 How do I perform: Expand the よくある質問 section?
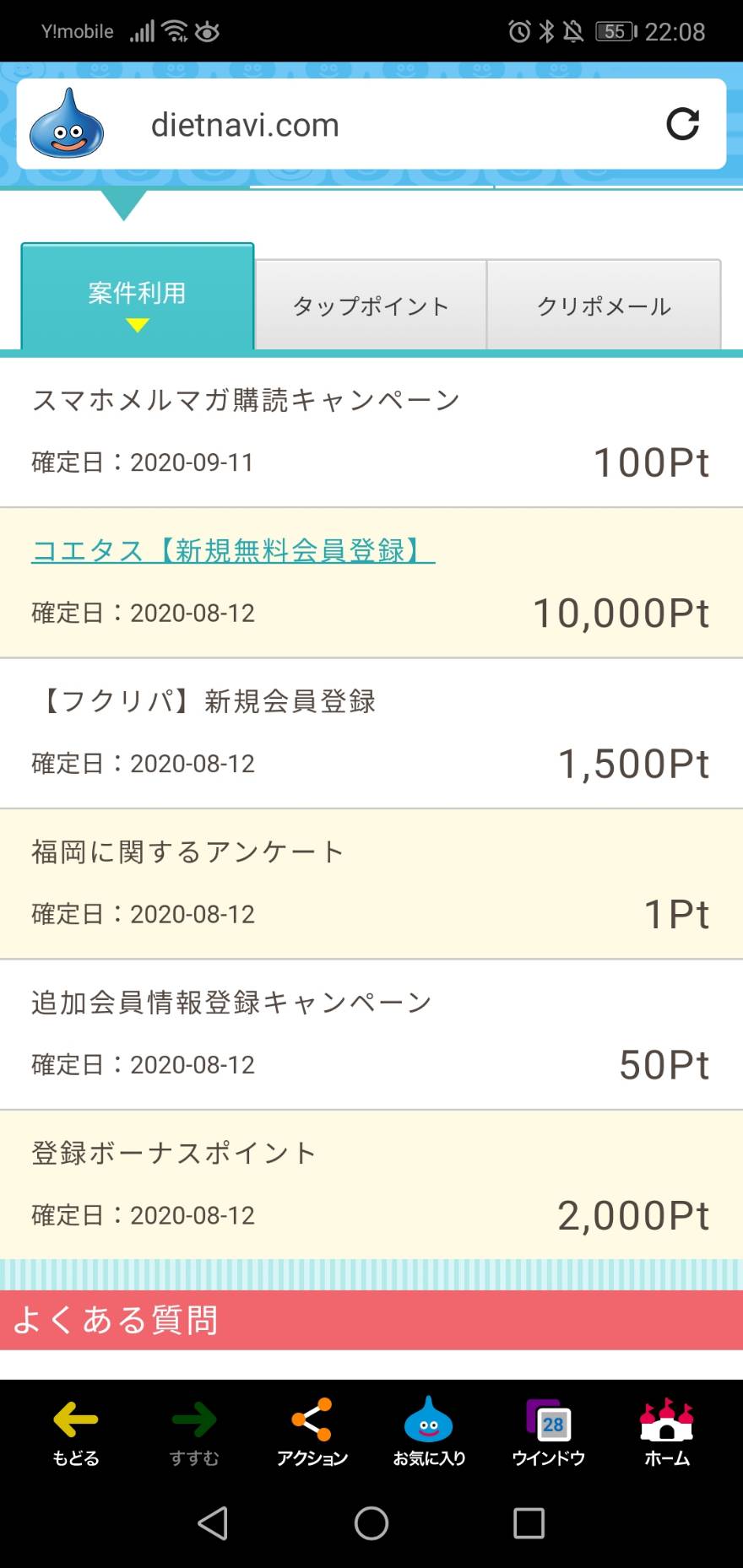371,1319
